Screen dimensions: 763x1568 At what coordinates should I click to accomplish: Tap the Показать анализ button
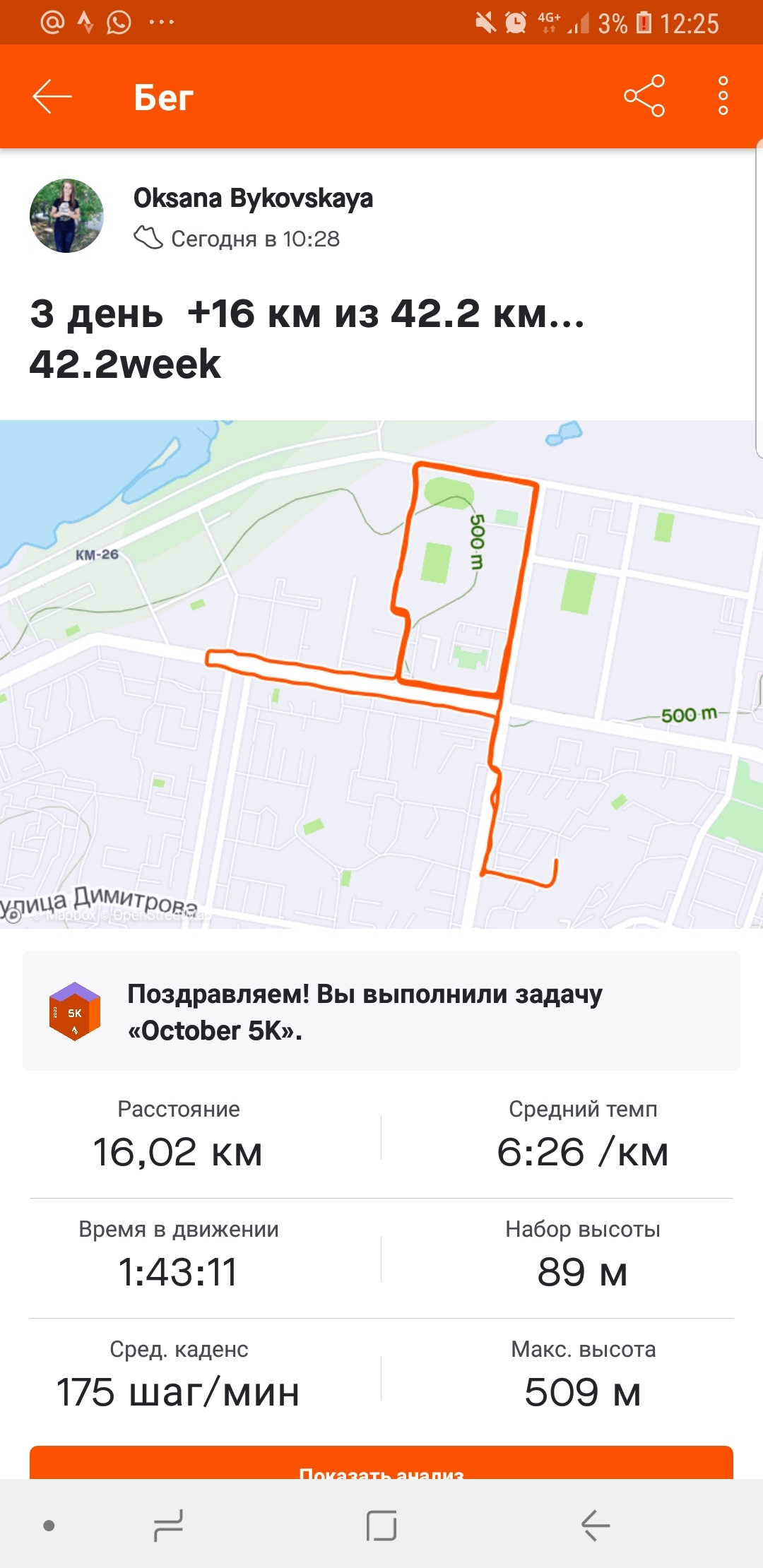[381, 1464]
